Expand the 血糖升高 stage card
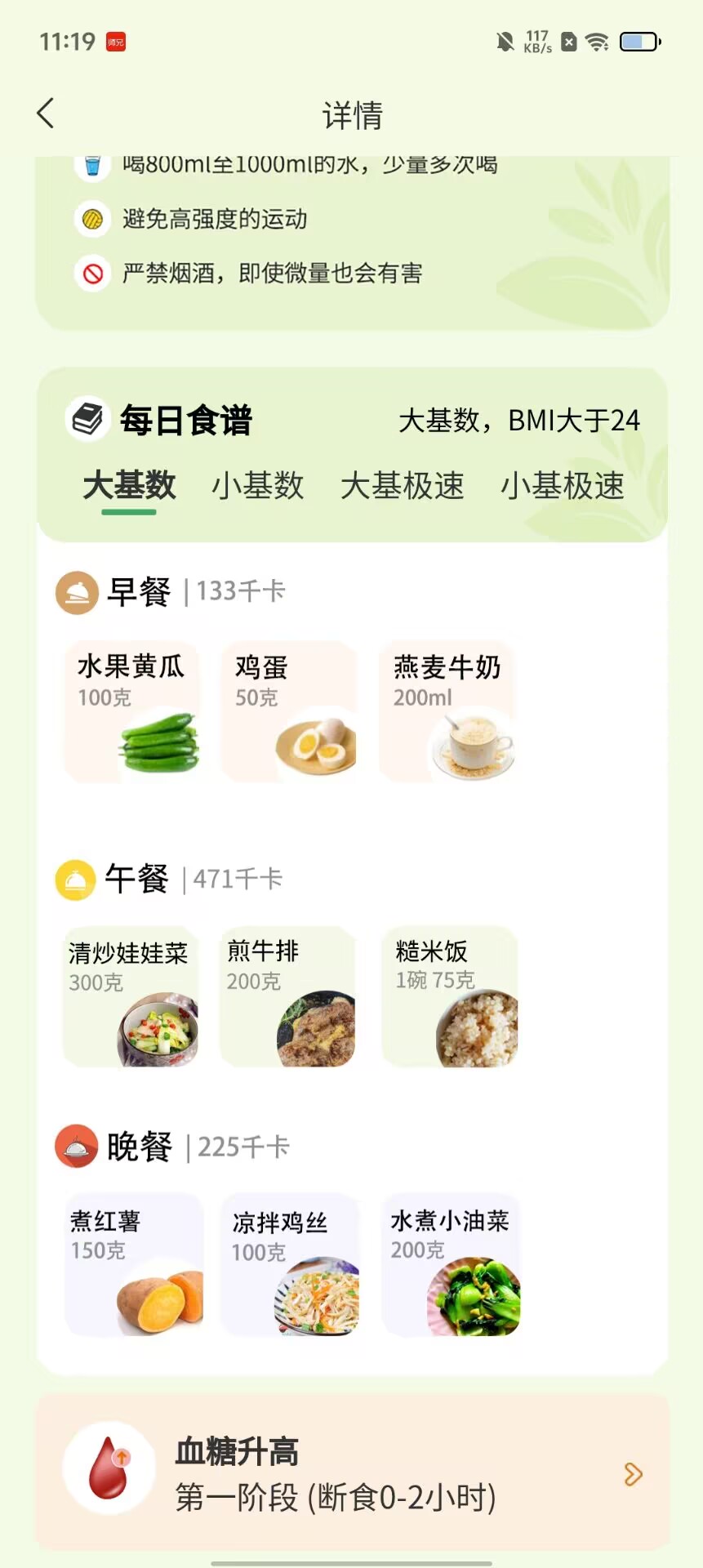The height and width of the screenshot is (1568, 703). click(x=352, y=1473)
